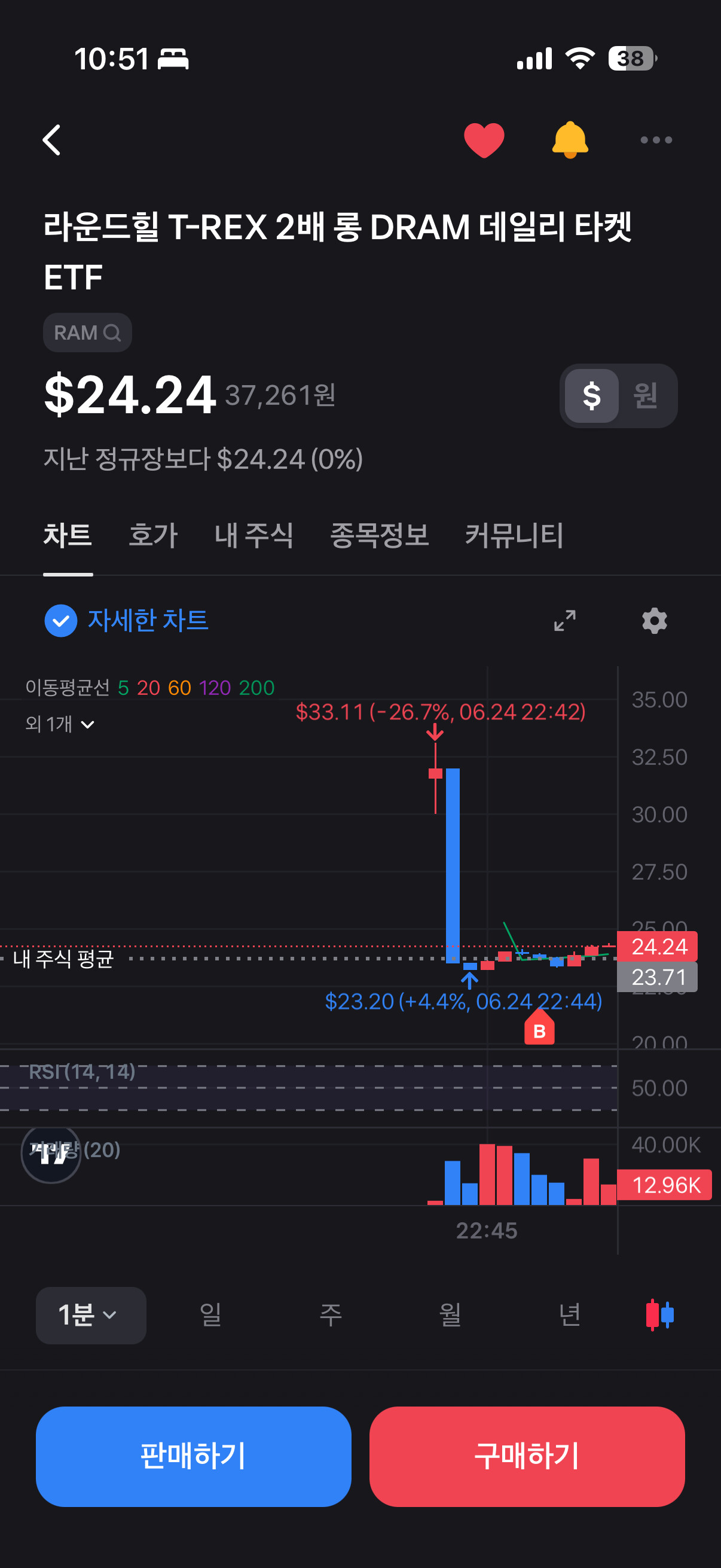The image size is (721, 1568).
Task: Expand the chart to full screen
Action: point(564,620)
